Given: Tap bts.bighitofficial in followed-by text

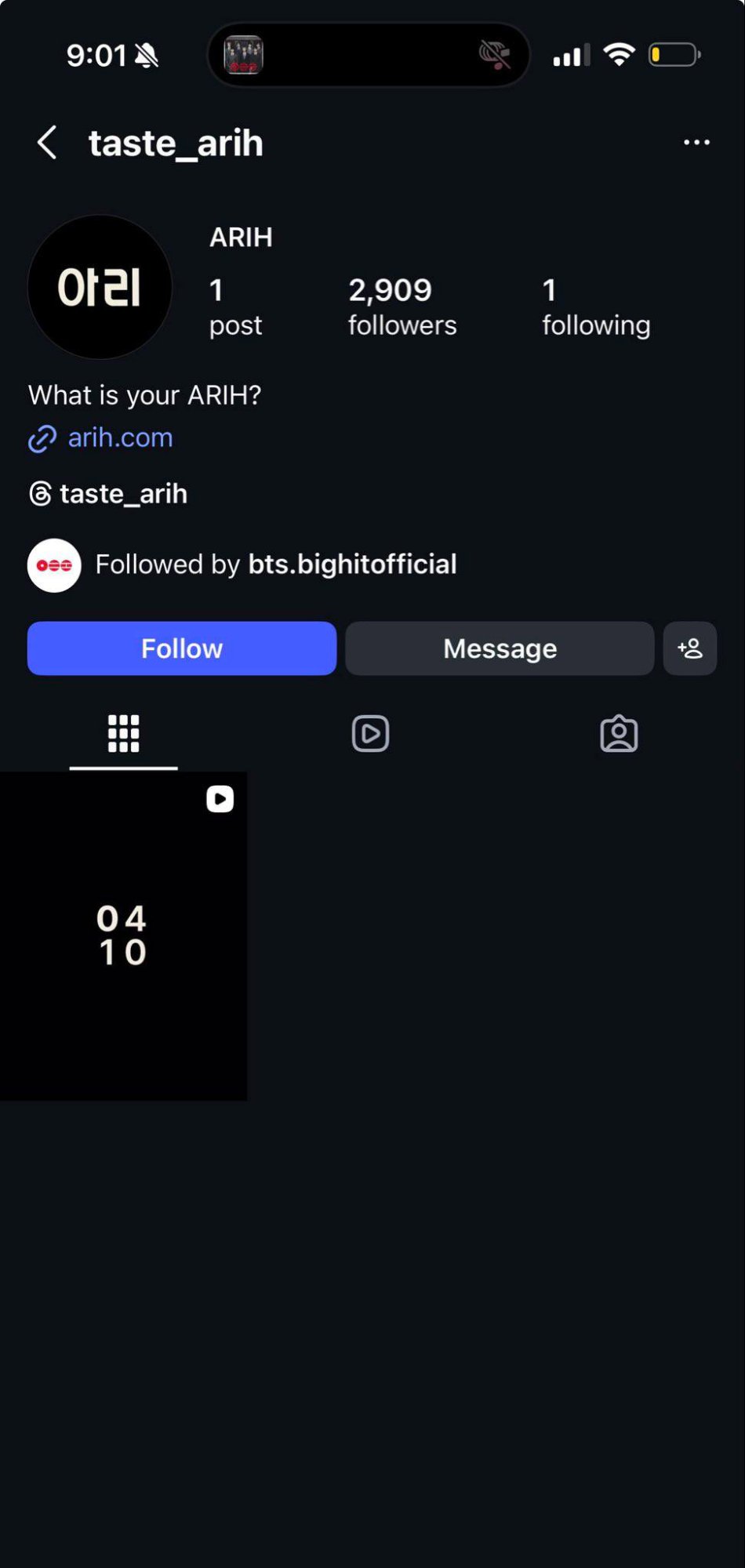Looking at the screenshot, I should [352, 564].
